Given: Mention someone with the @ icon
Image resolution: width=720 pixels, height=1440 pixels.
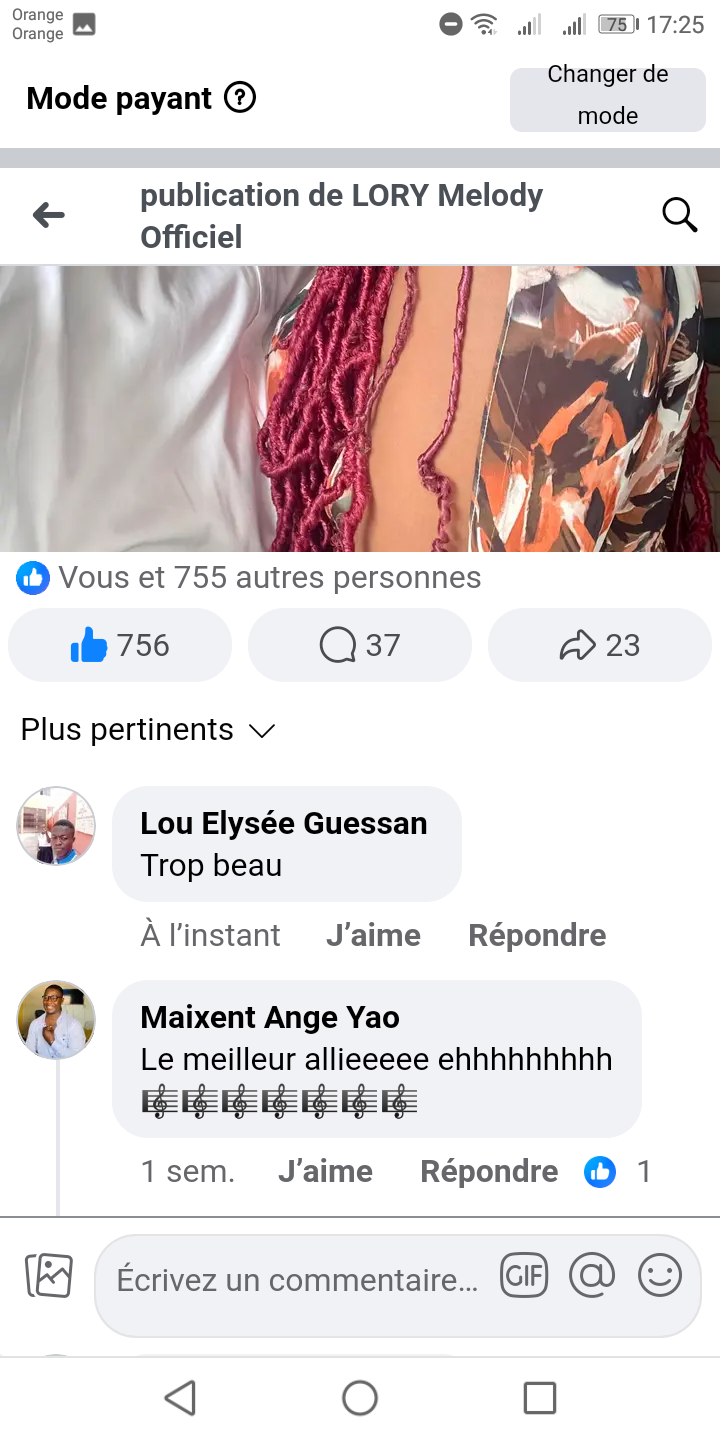Looking at the screenshot, I should click(592, 1276).
